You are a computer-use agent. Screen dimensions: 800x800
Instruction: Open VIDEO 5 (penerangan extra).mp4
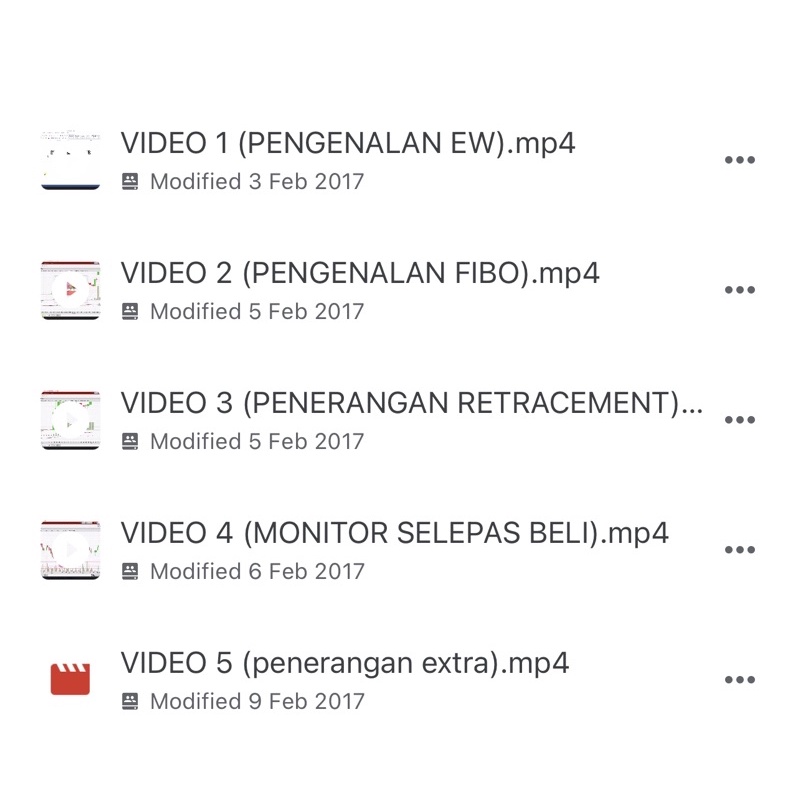click(344, 663)
